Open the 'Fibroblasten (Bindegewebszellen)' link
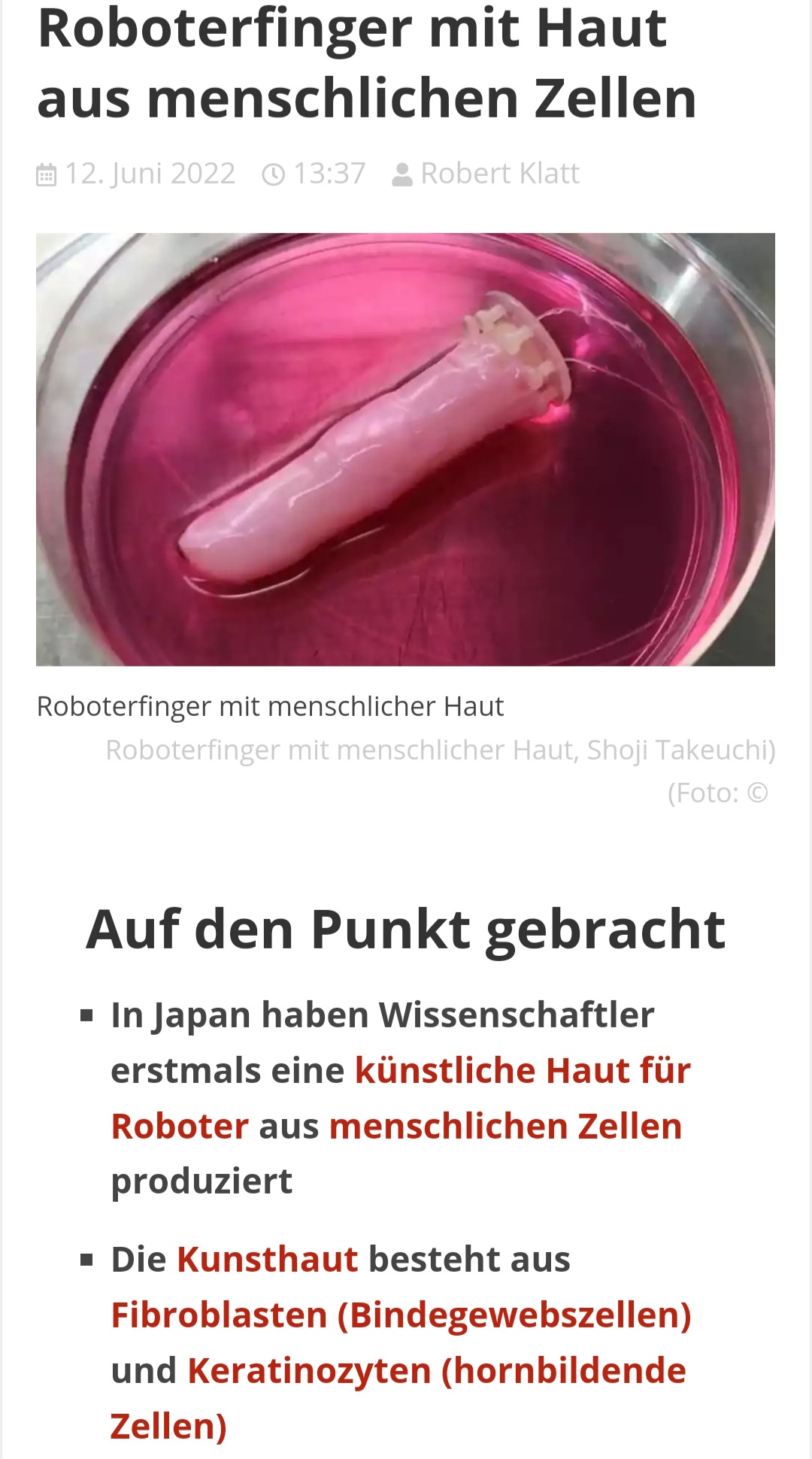812x1459 pixels. click(401, 1315)
